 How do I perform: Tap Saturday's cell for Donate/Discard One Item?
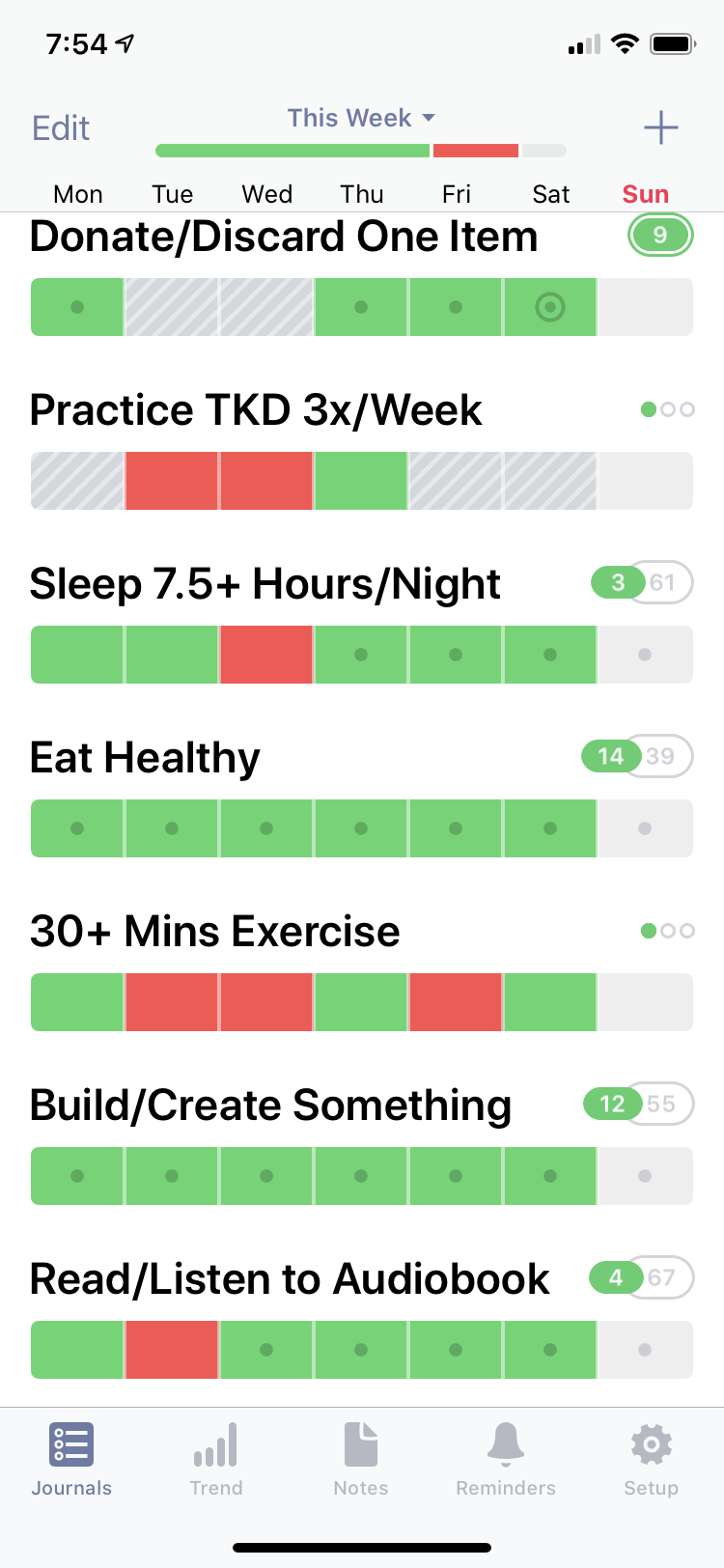coord(550,307)
